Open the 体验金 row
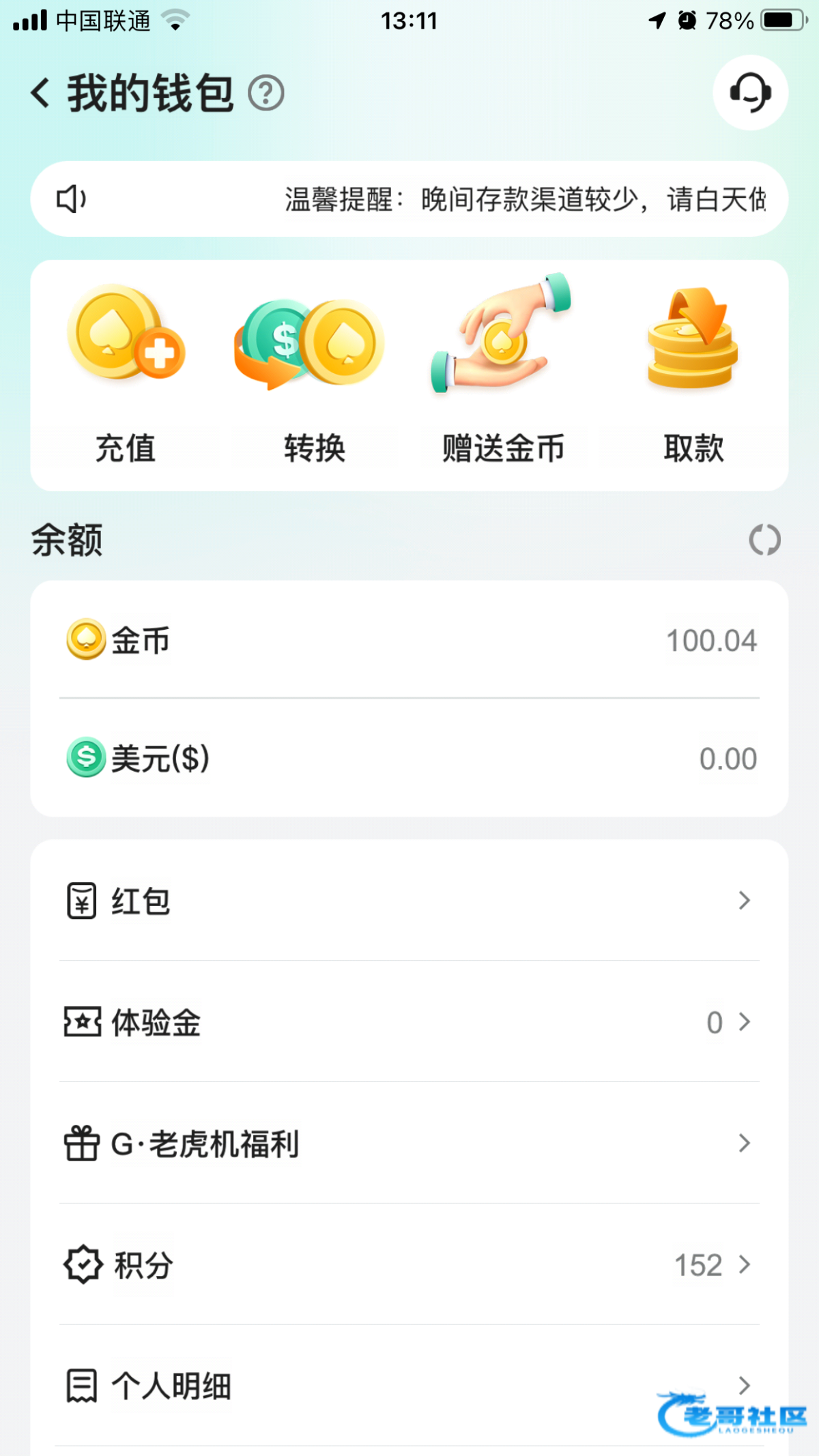This screenshot has height=1456, width=819. pyautogui.click(x=409, y=1022)
